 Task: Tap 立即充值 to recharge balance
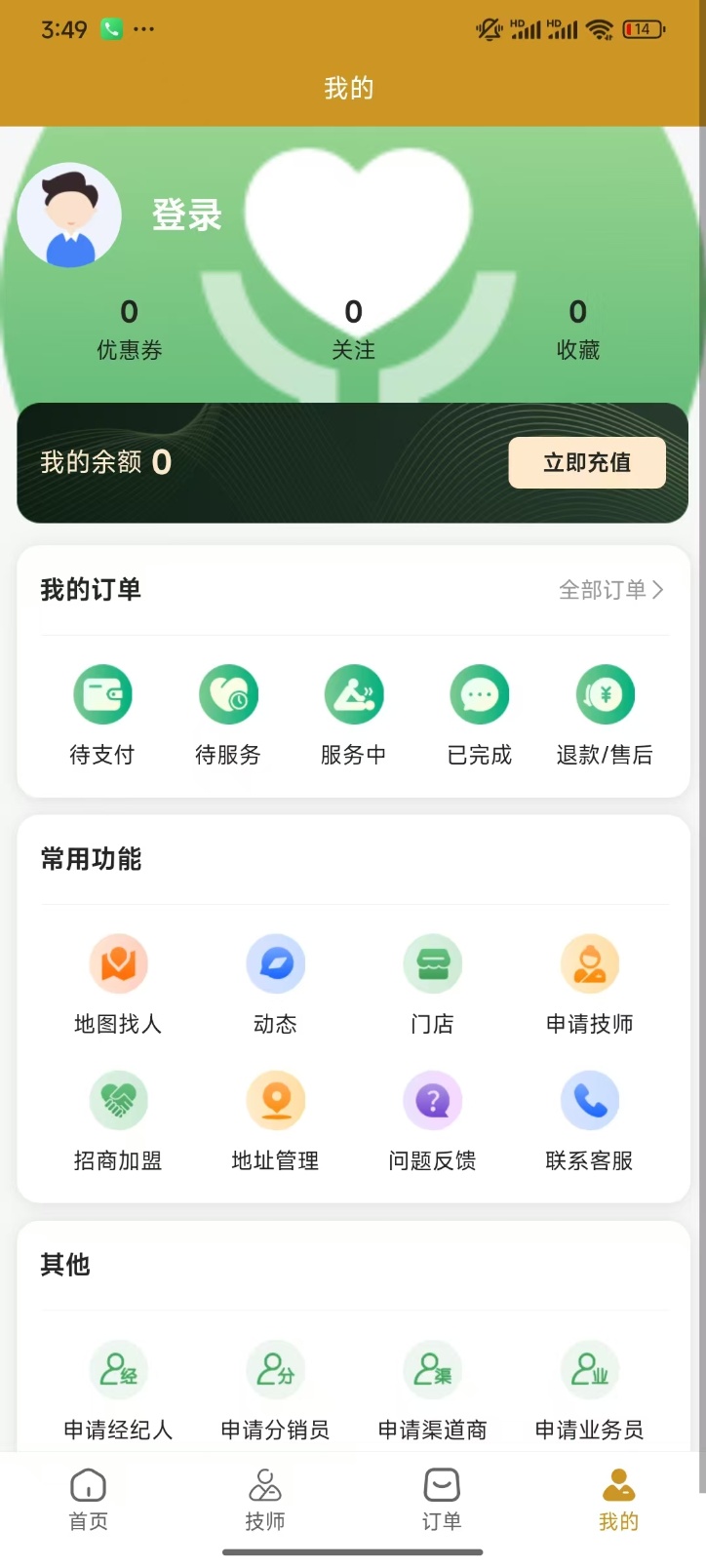click(x=586, y=462)
